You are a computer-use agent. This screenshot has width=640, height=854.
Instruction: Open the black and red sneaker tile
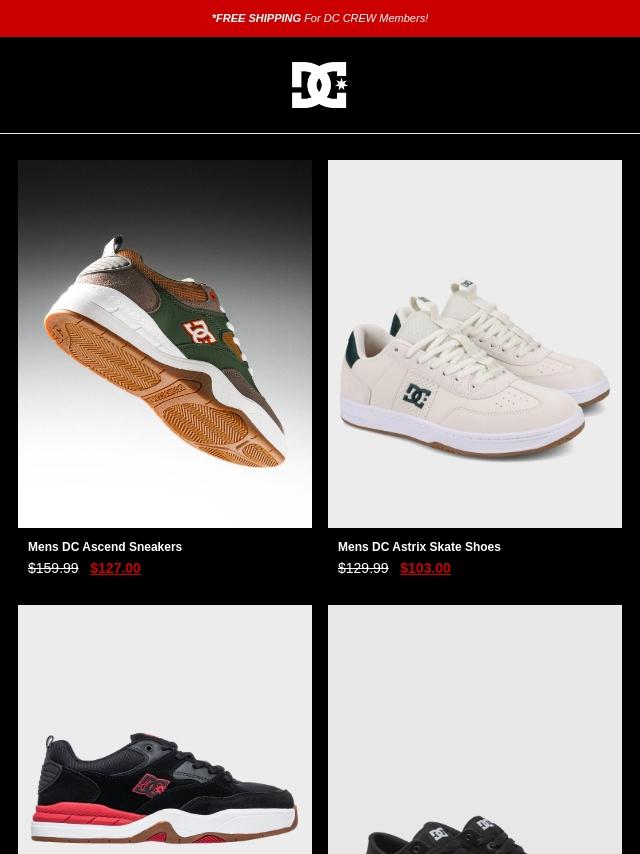coord(165,730)
